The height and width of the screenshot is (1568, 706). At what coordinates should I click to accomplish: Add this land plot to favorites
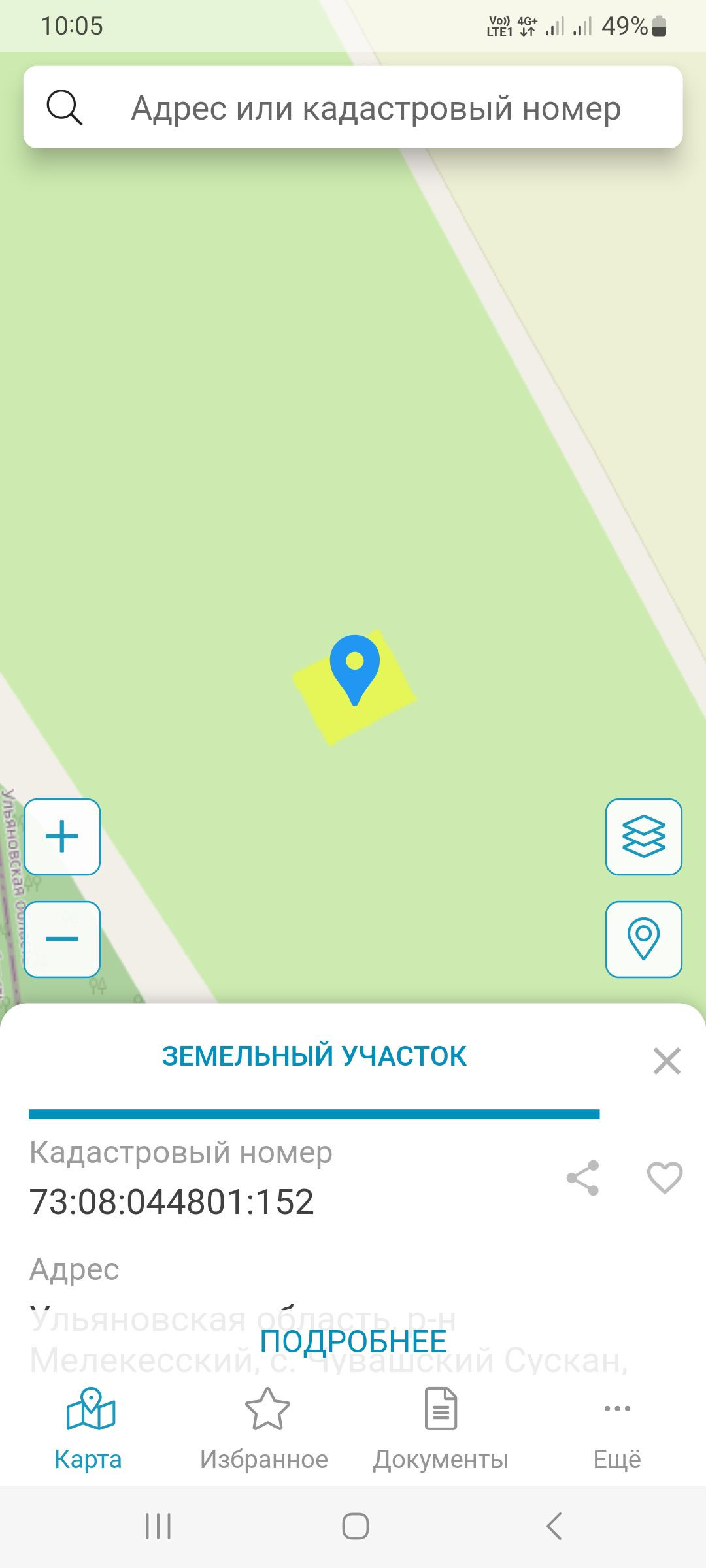click(664, 1178)
